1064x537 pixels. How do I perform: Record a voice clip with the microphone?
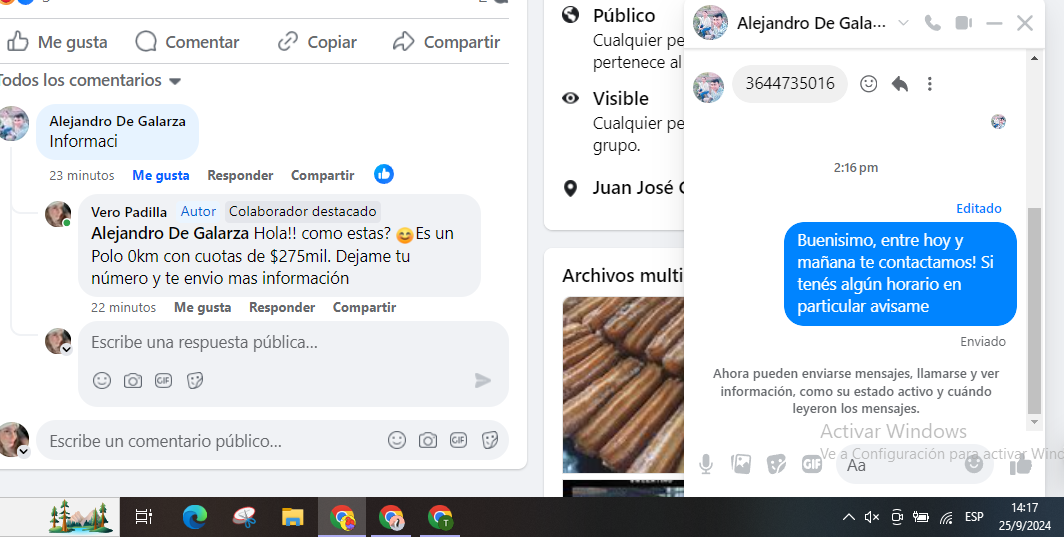point(706,464)
